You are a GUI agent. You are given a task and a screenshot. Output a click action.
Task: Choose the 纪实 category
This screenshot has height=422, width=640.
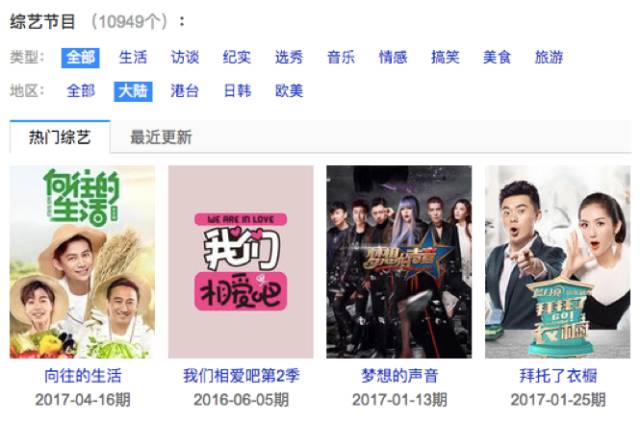point(237,58)
